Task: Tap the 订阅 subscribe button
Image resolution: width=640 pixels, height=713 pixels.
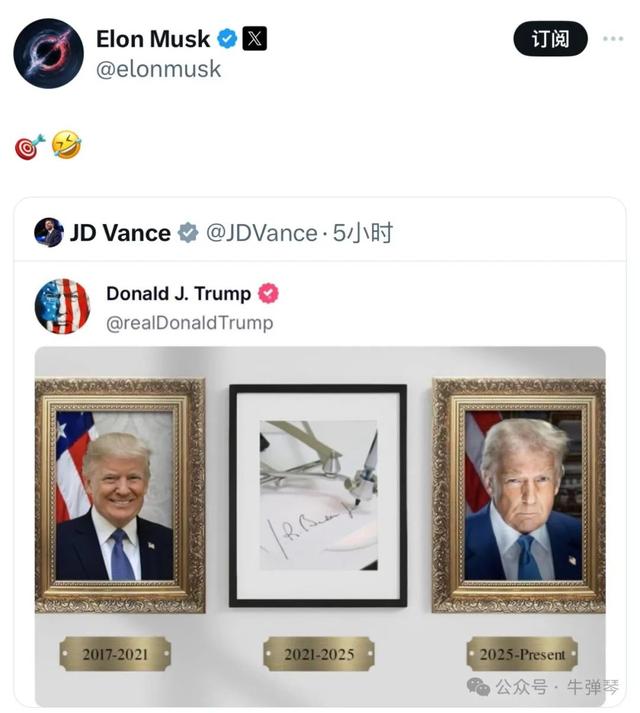Action: 550,39
